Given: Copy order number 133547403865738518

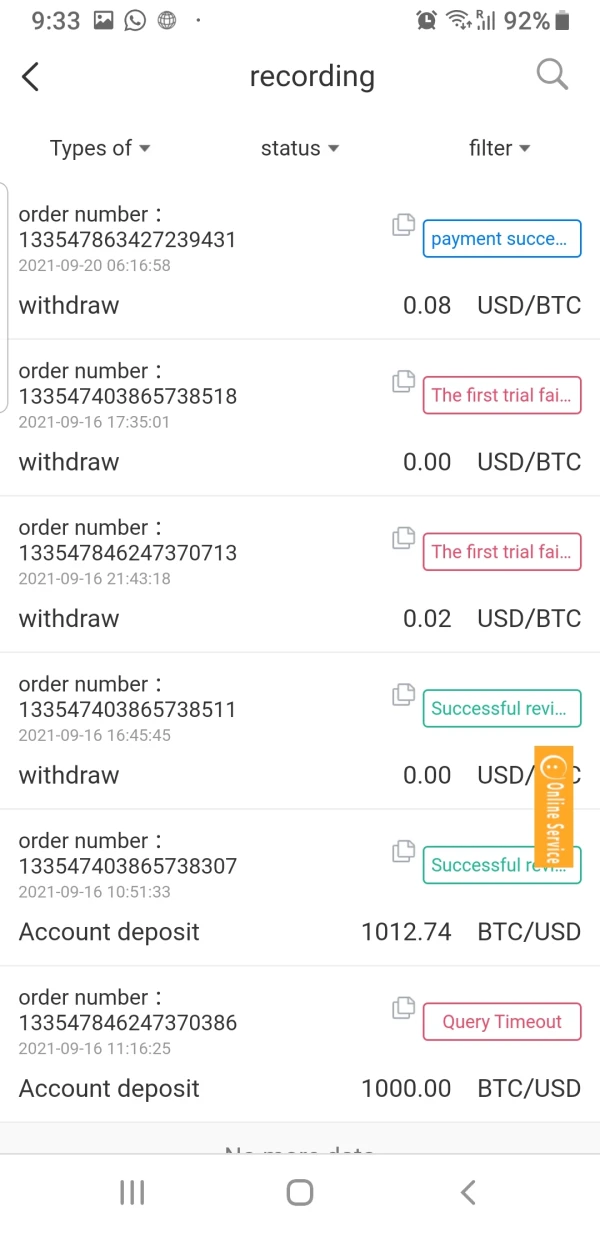Looking at the screenshot, I should pos(403,381).
